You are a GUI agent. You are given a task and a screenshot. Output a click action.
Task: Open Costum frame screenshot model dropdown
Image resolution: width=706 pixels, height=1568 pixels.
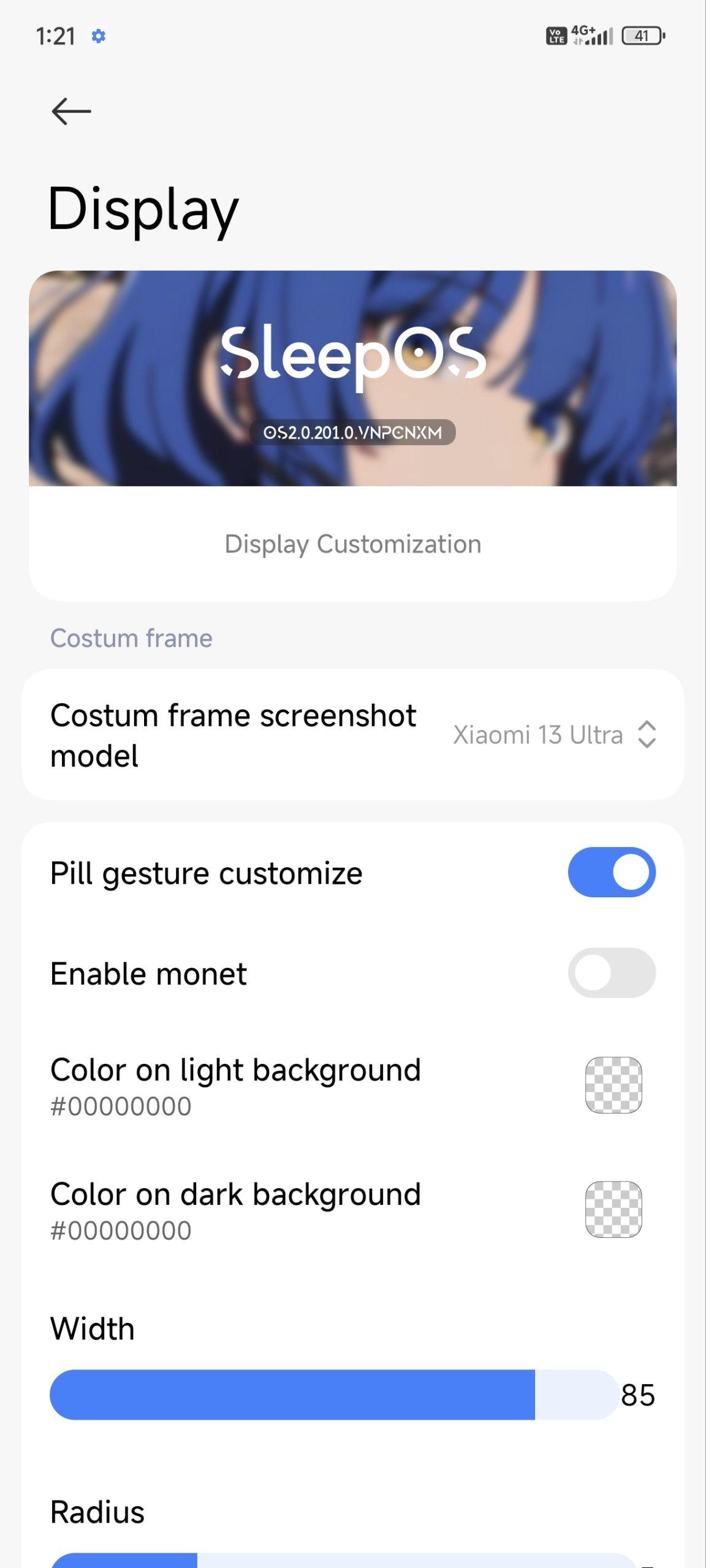point(353,734)
